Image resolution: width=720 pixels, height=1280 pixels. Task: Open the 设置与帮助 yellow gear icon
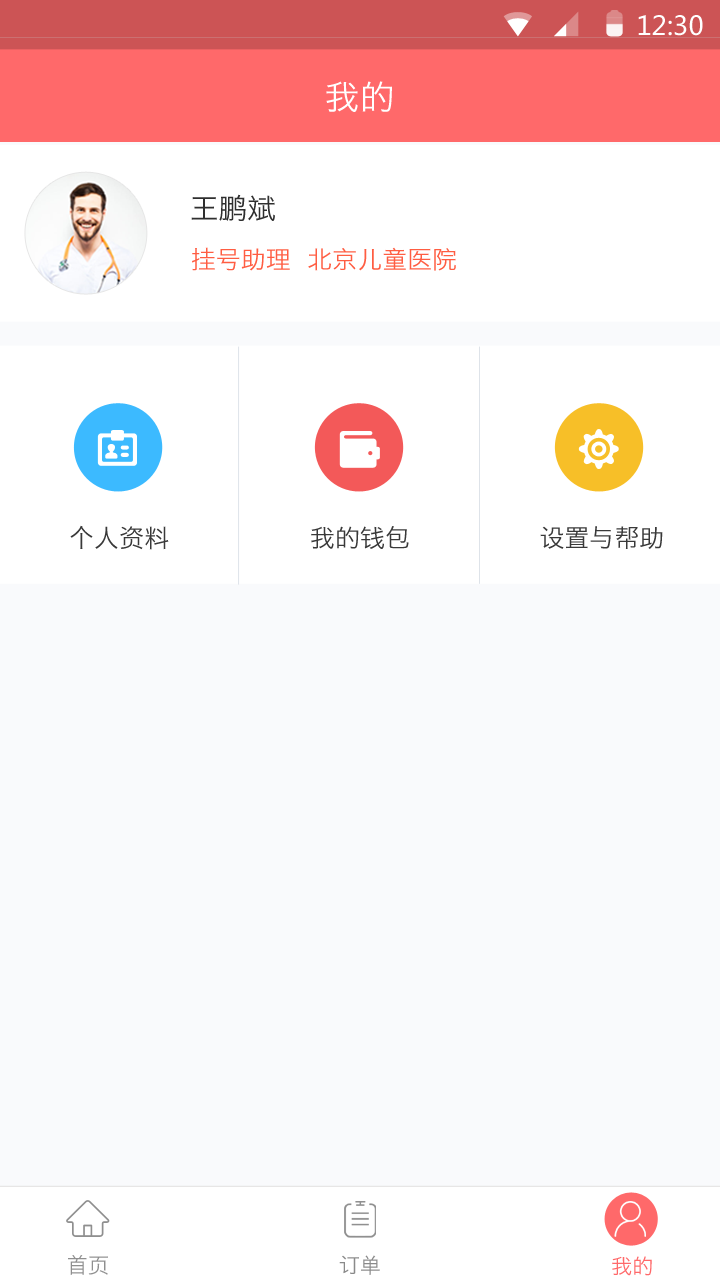click(x=599, y=447)
